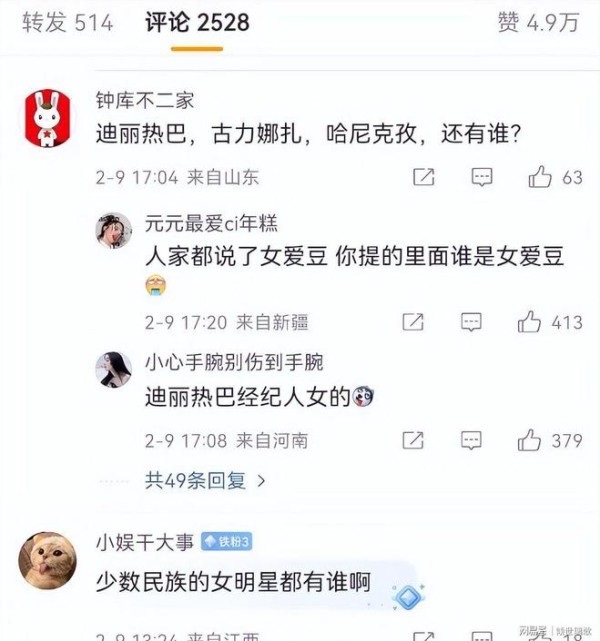Screen dimensions: 600x641
Task: Share 钟库不二家's comment
Action: pos(424,178)
